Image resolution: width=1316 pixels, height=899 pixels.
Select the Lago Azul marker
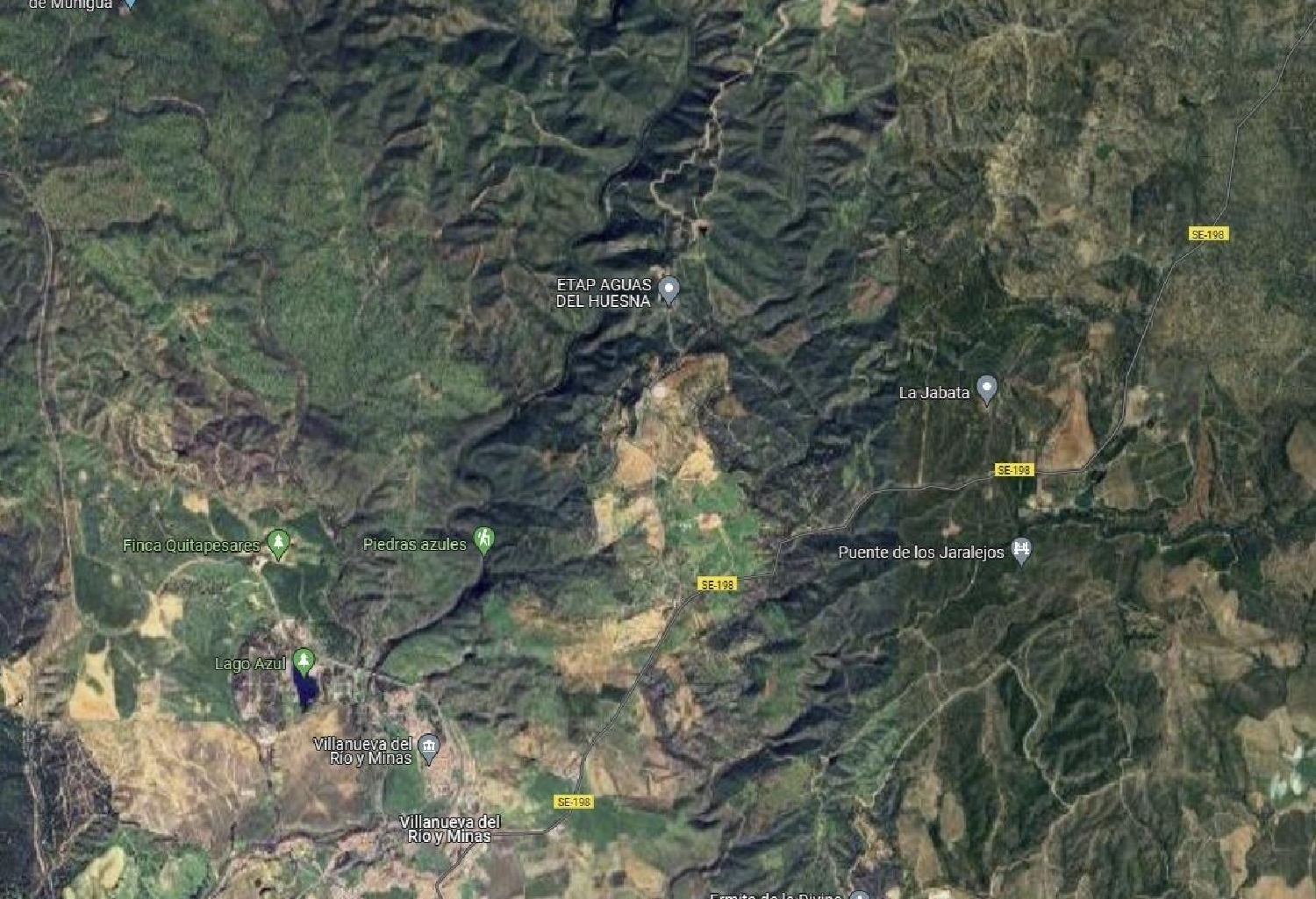[304, 660]
